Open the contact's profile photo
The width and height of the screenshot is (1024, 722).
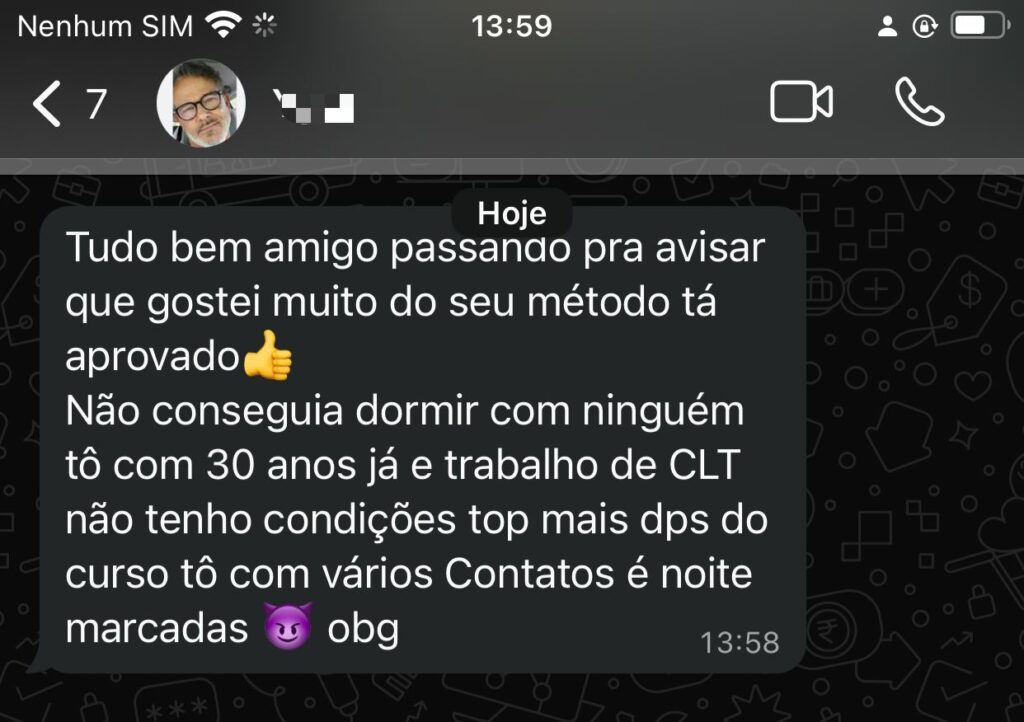pos(201,104)
